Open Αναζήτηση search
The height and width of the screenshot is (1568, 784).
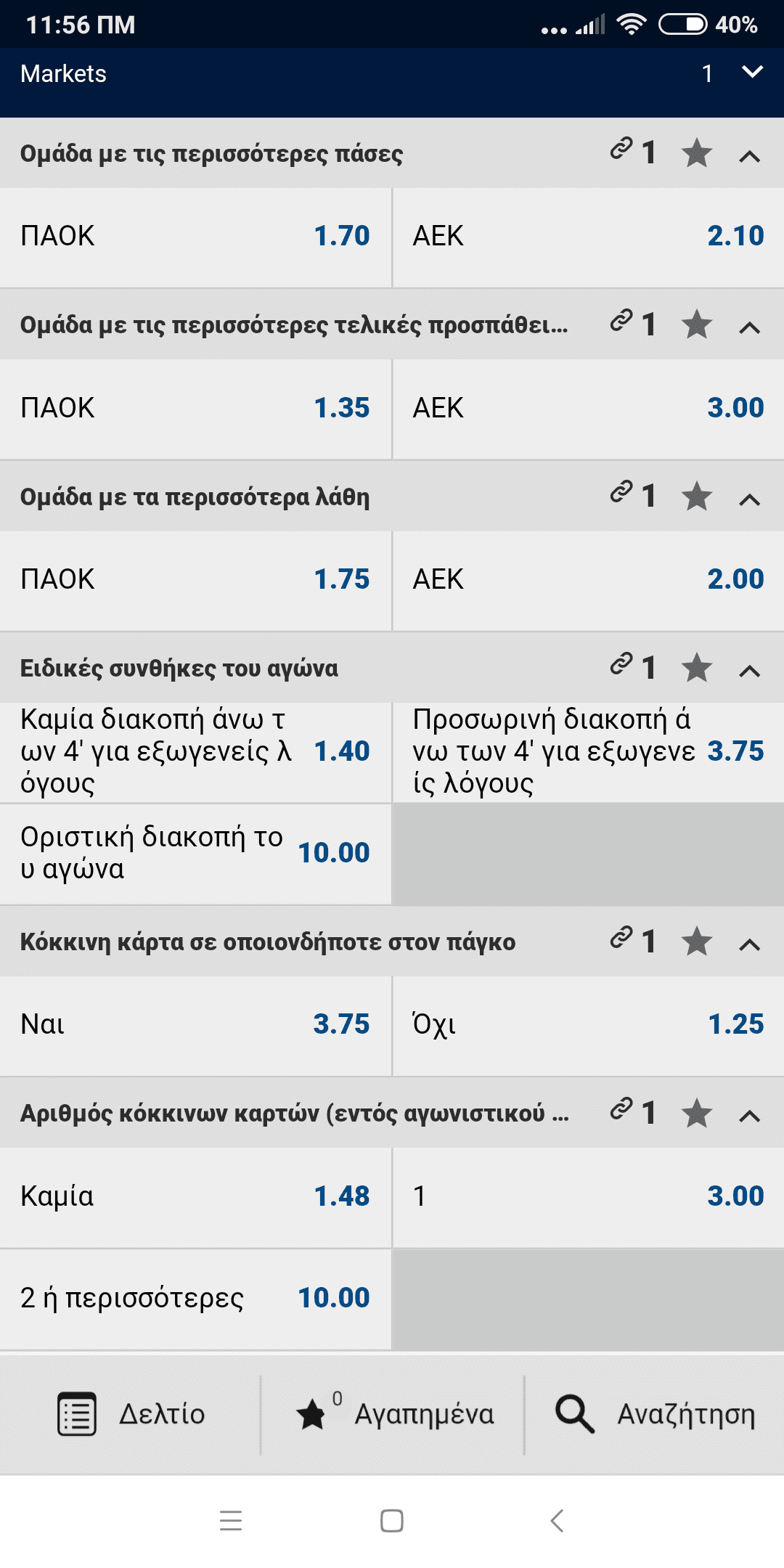(x=655, y=1414)
